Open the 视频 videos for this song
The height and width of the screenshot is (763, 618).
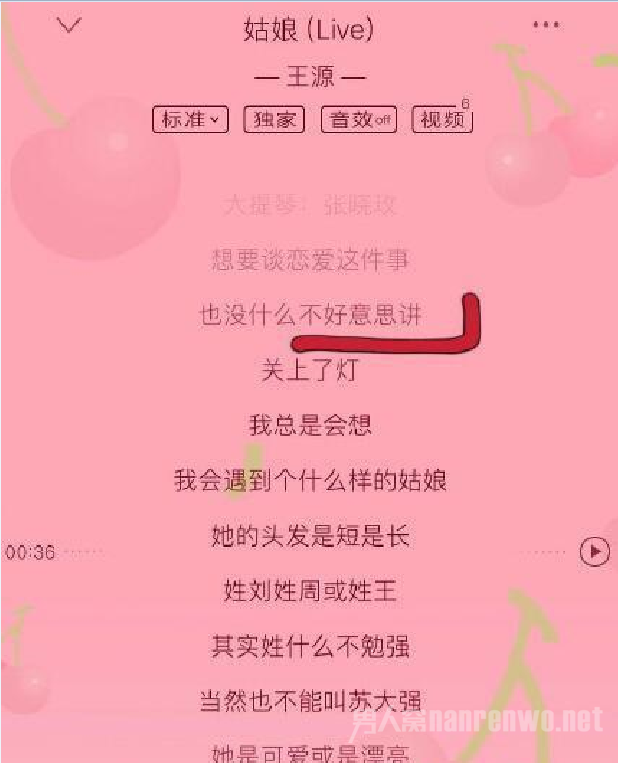442,120
